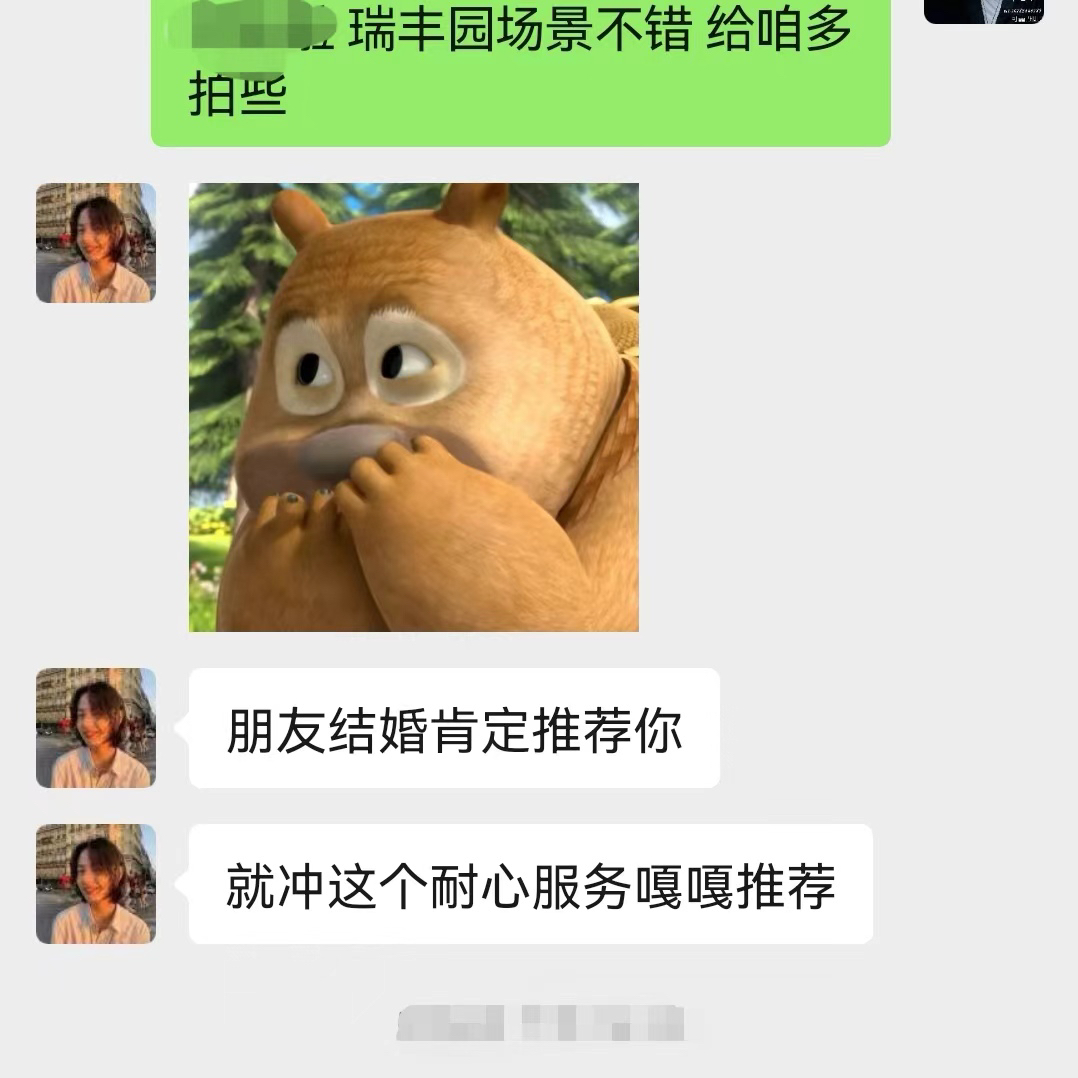Open the bear sticker image in the chat
Screen dimensions: 1078x1078
pyautogui.click(x=413, y=407)
